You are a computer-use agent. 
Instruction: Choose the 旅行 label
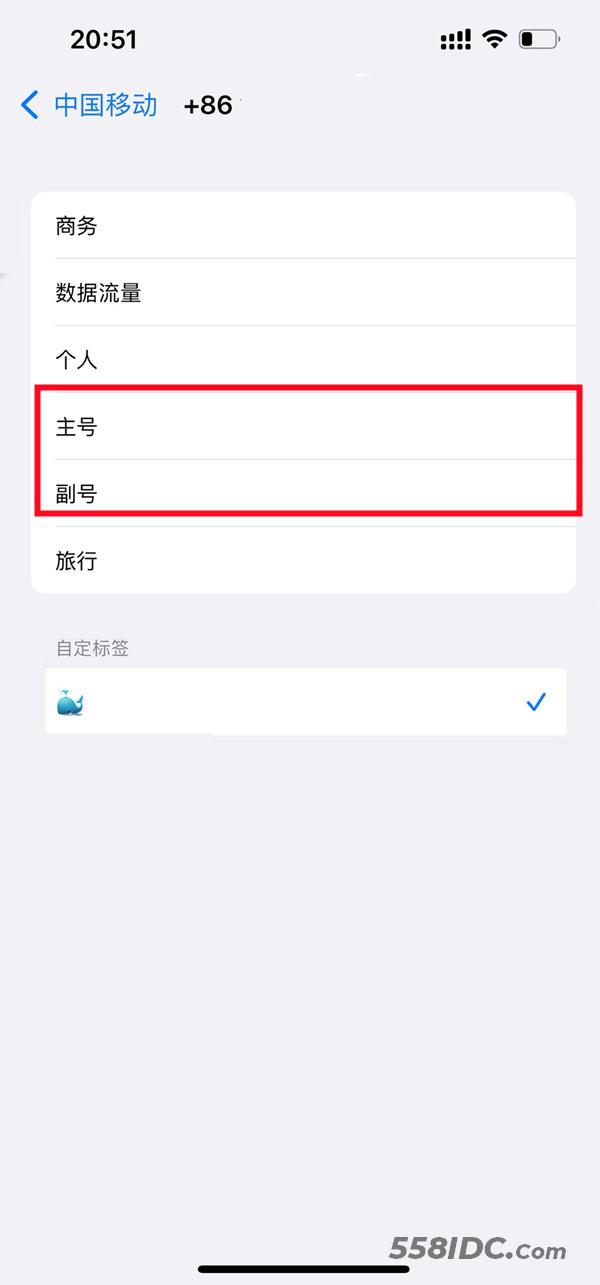(x=303, y=561)
